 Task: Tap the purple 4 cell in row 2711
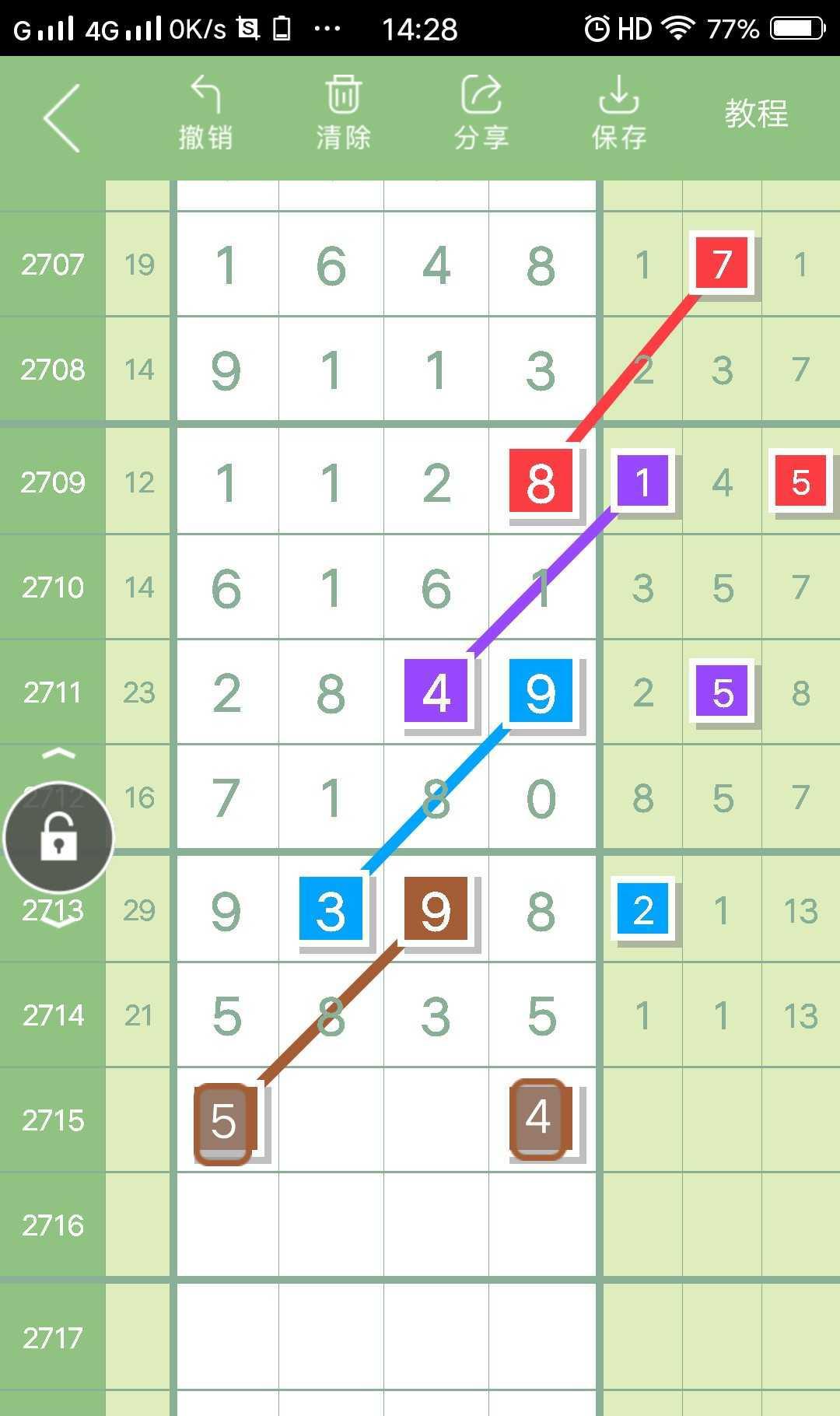click(x=436, y=692)
